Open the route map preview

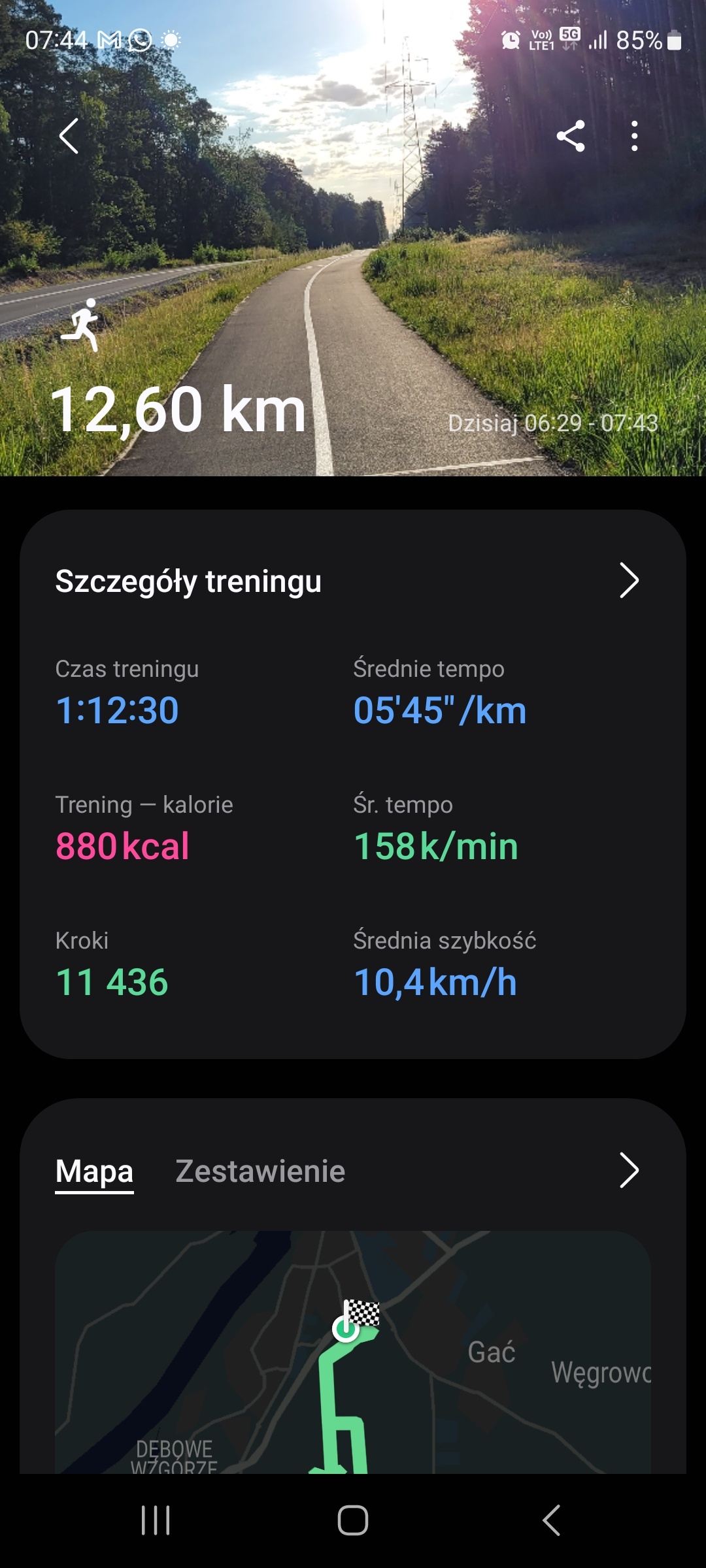[x=353, y=1352]
